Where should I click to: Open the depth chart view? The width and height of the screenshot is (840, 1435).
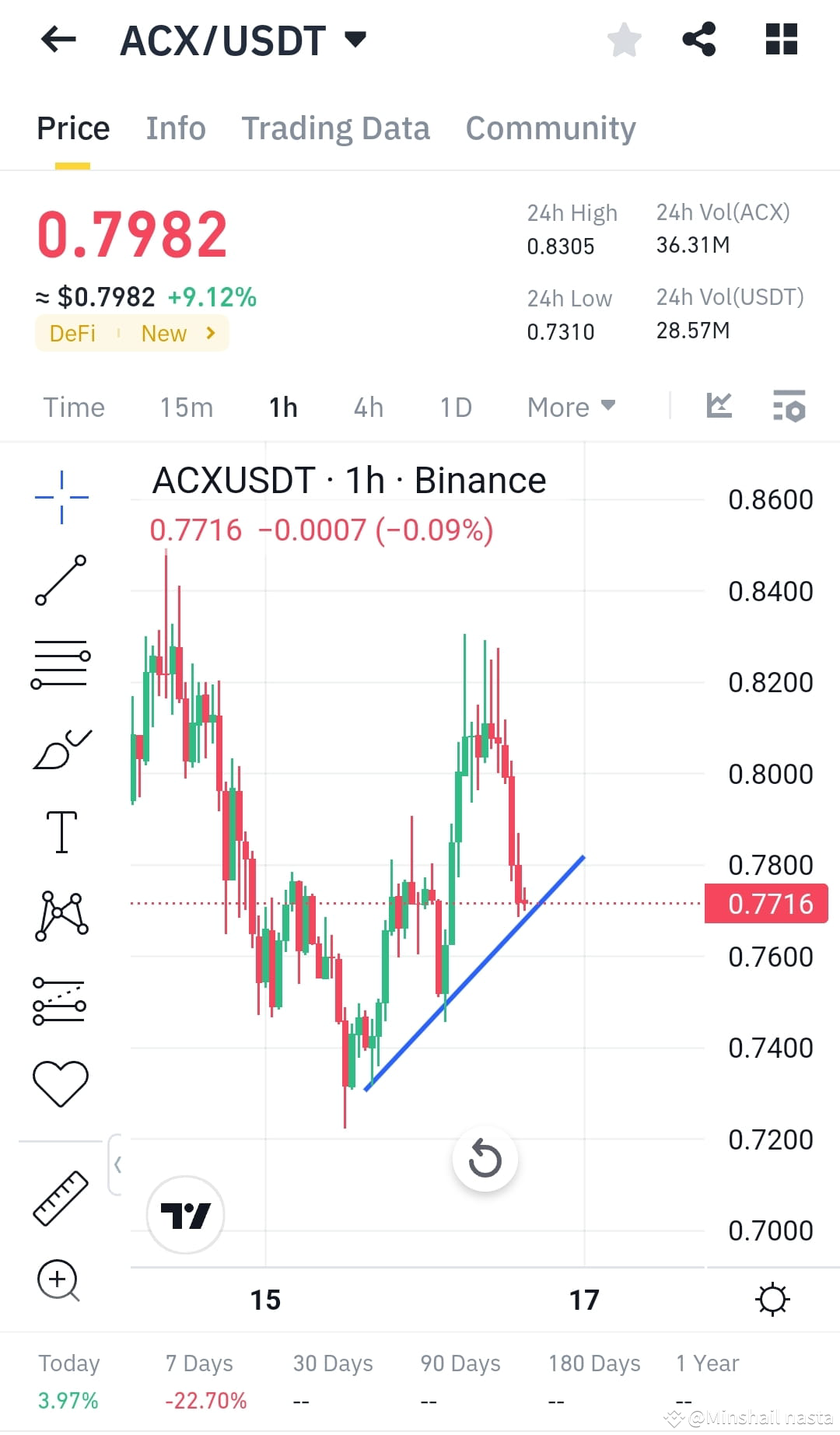[x=719, y=406]
